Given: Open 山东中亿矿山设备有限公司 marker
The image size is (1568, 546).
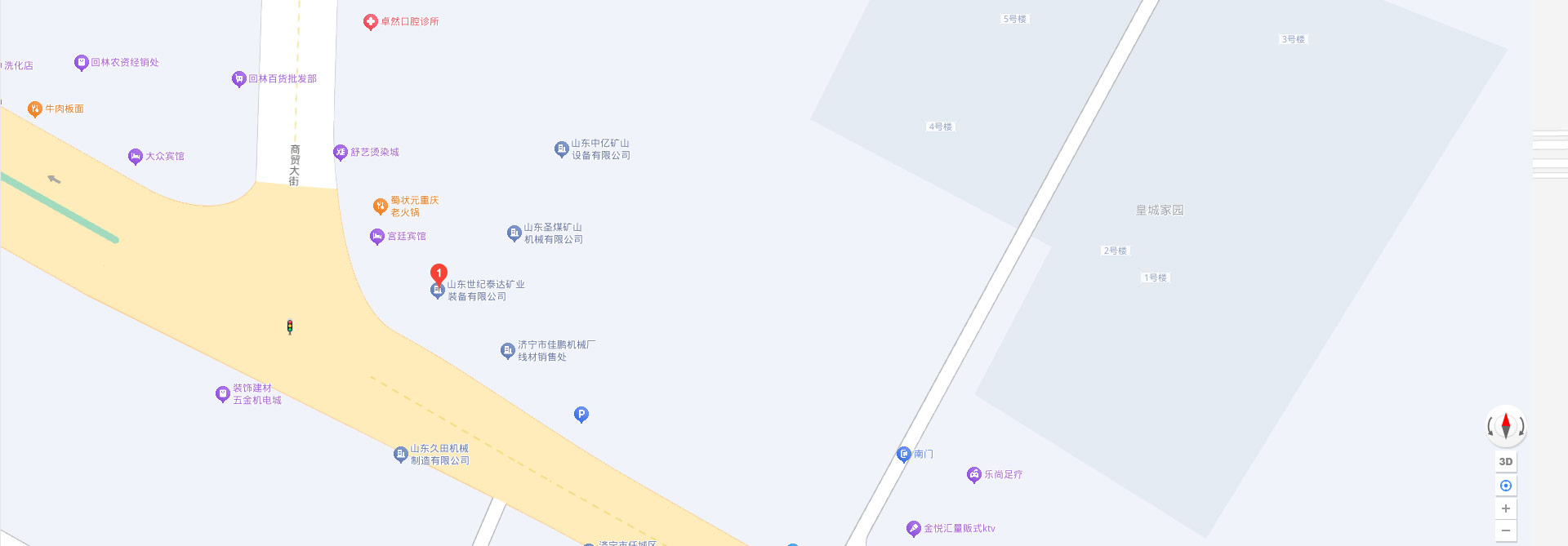Looking at the screenshot, I should pos(561,149).
